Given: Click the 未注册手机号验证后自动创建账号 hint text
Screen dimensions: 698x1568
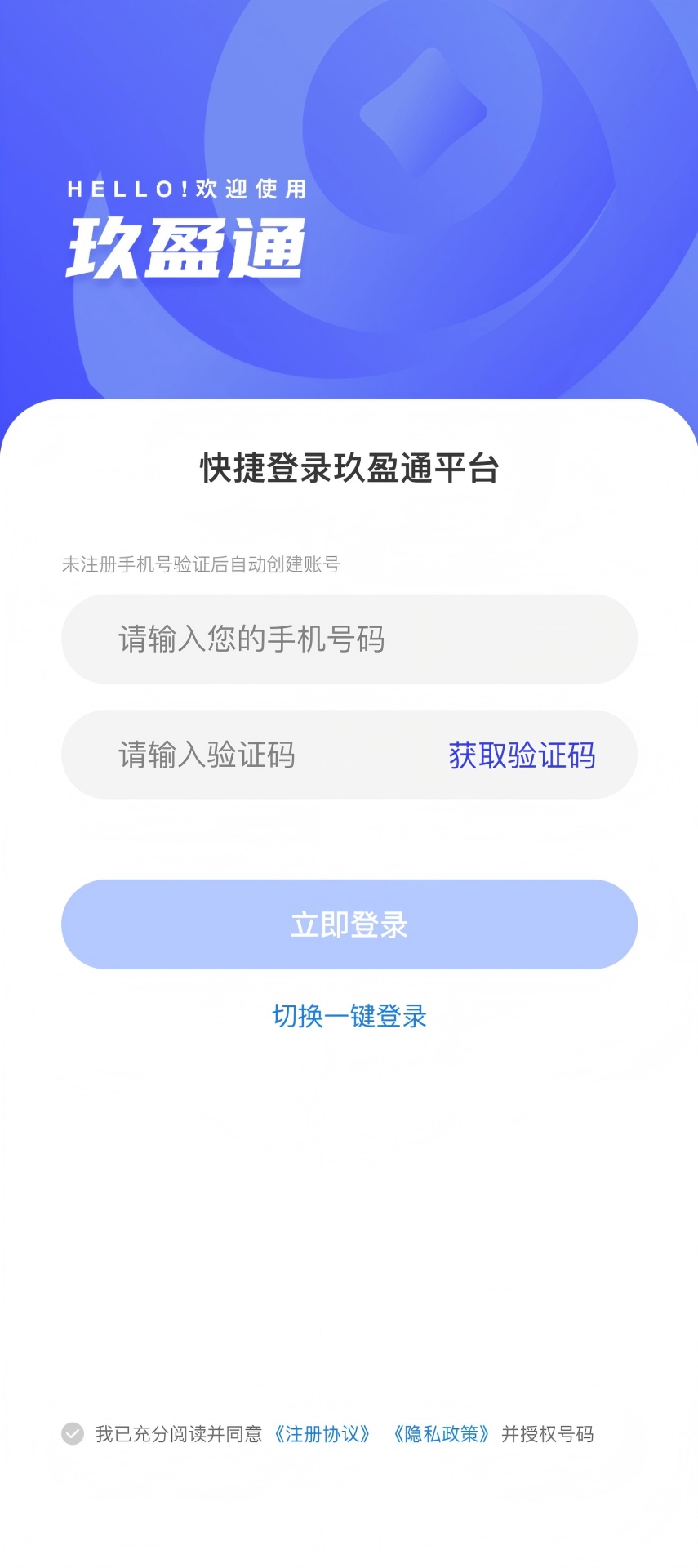Looking at the screenshot, I should [x=201, y=563].
